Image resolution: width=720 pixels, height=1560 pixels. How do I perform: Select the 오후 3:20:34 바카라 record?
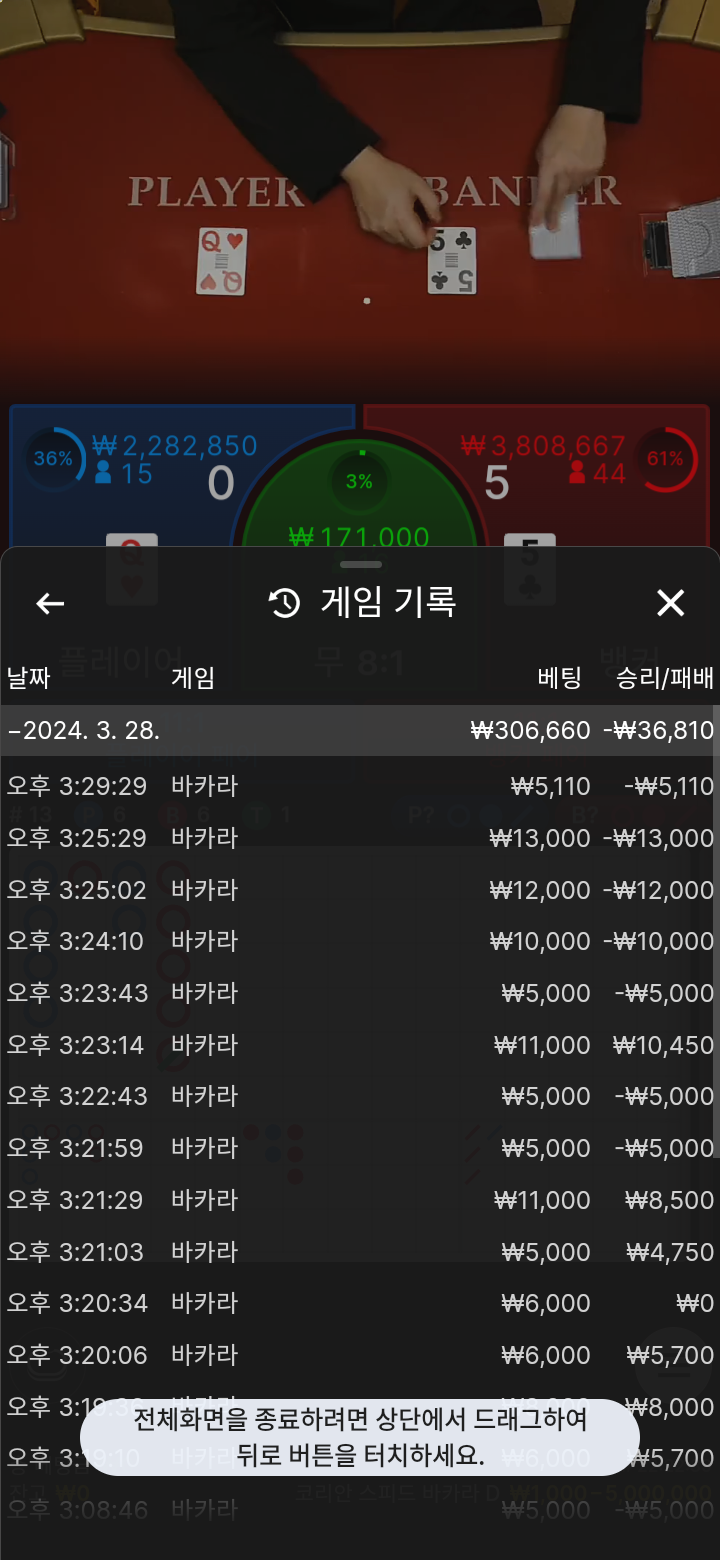pos(360,1303)
